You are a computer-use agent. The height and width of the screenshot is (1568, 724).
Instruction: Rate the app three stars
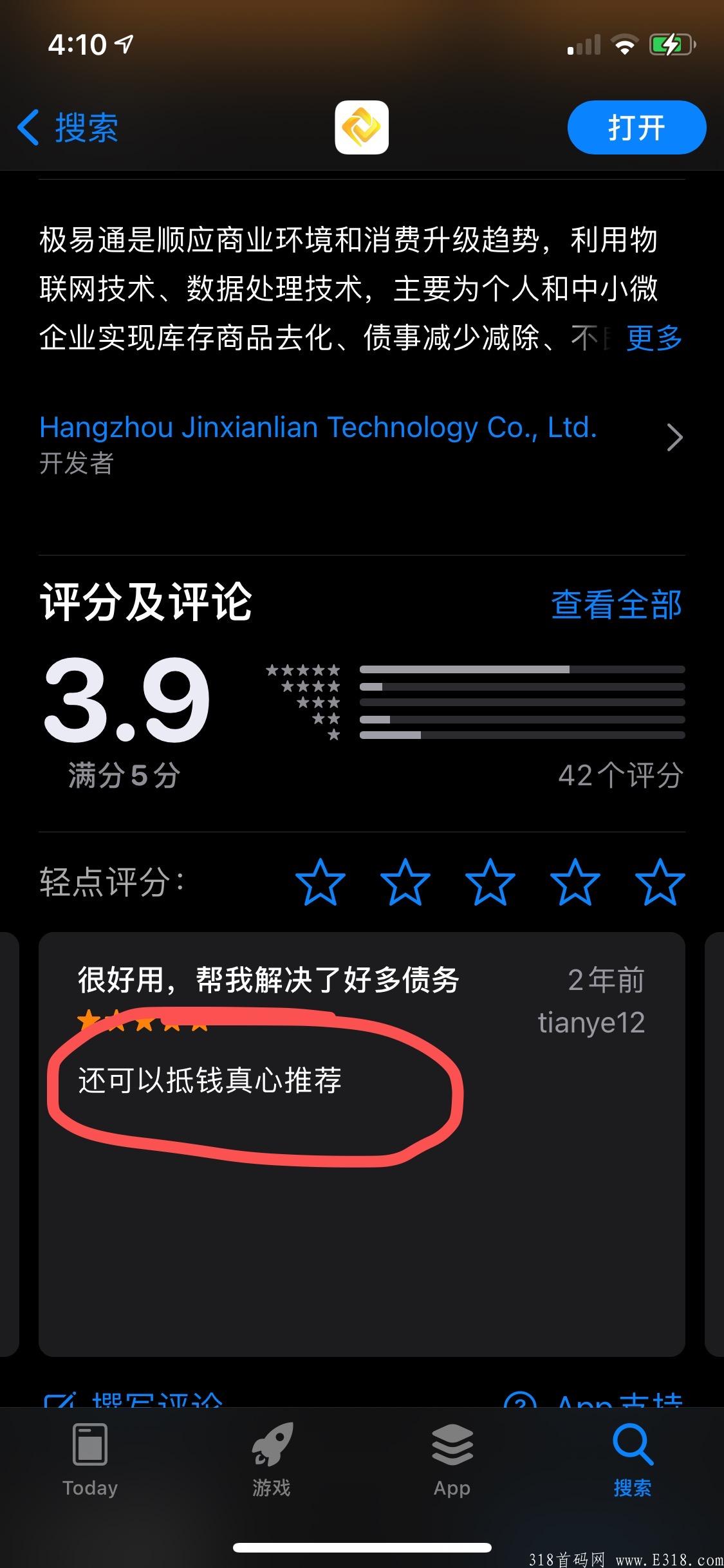click(x=490, y=882)
